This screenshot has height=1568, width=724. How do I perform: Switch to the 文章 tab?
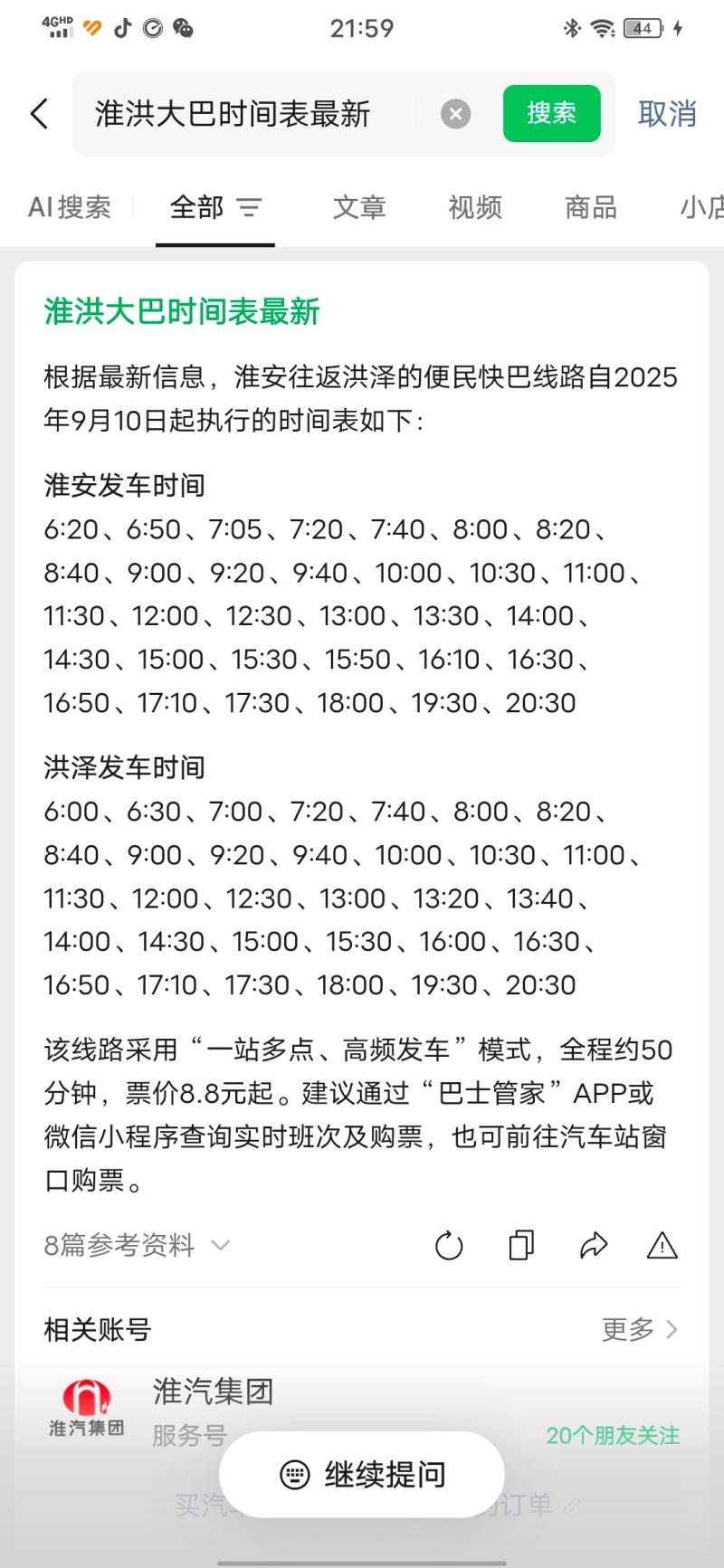(359, 207)
